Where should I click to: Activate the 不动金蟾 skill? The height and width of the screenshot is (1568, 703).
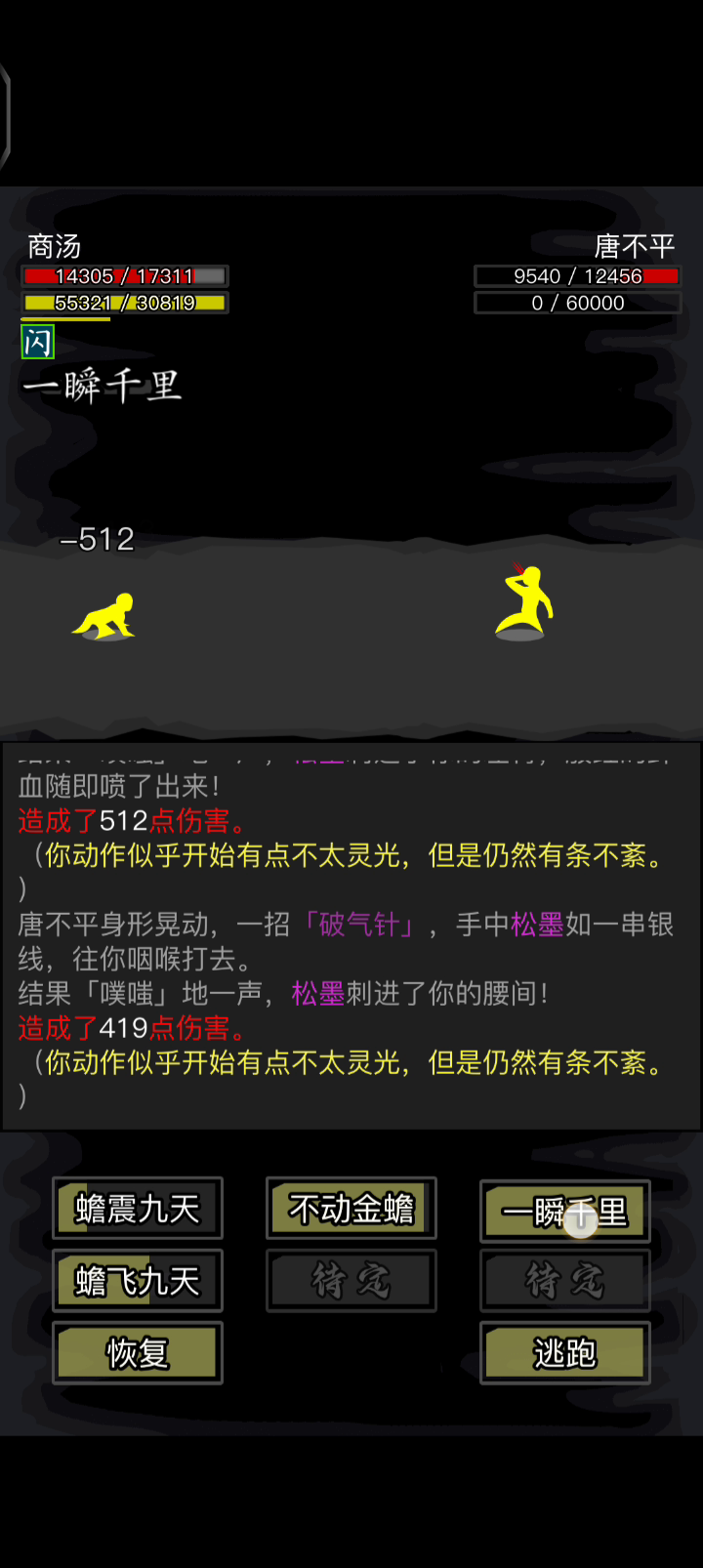coord(351,1209)
